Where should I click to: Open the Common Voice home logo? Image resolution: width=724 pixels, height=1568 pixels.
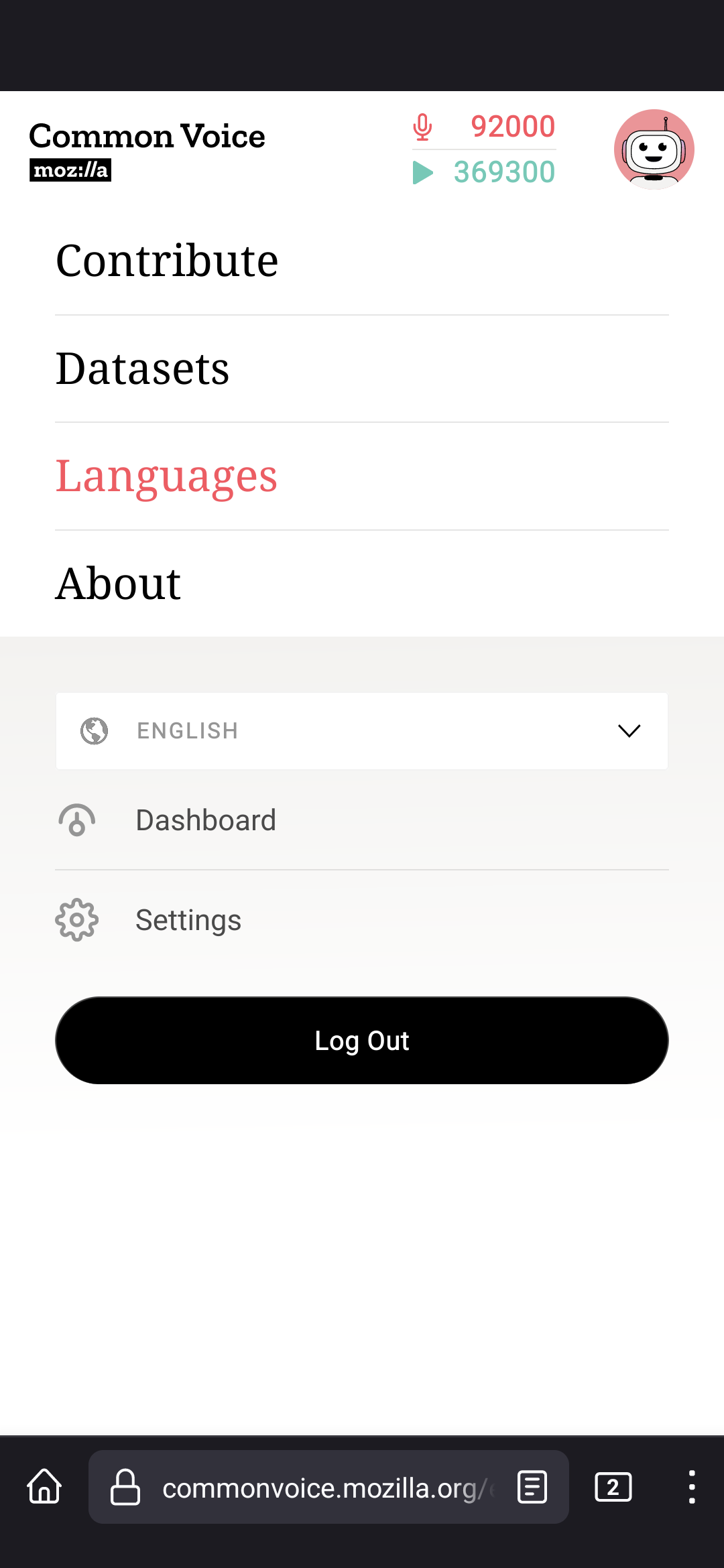[147, 149]
